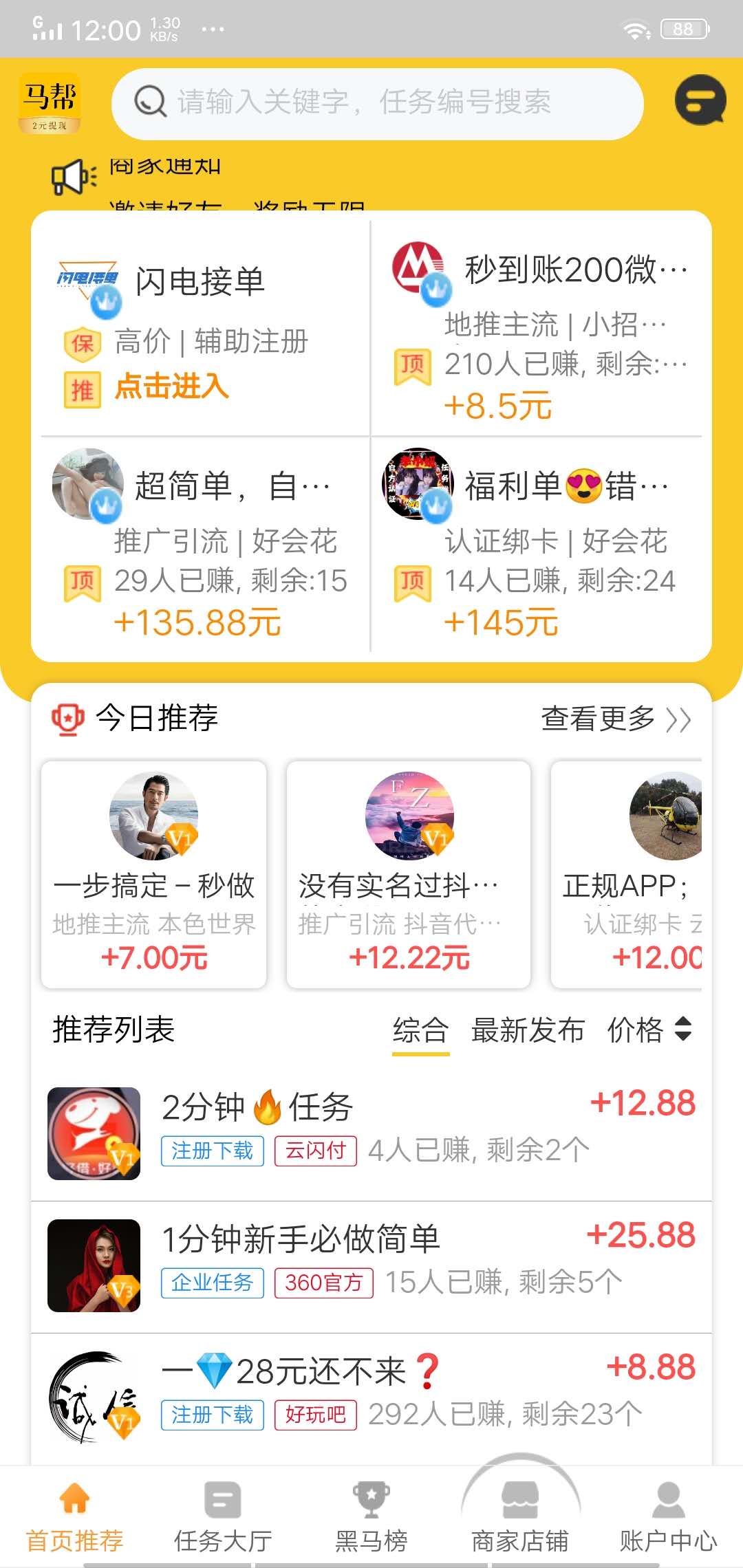Screen dimensions: 743x1568
Task: Open the 1分钟新手必做简单 listing
Action: pyautogui.click(x=371, y=1264)
